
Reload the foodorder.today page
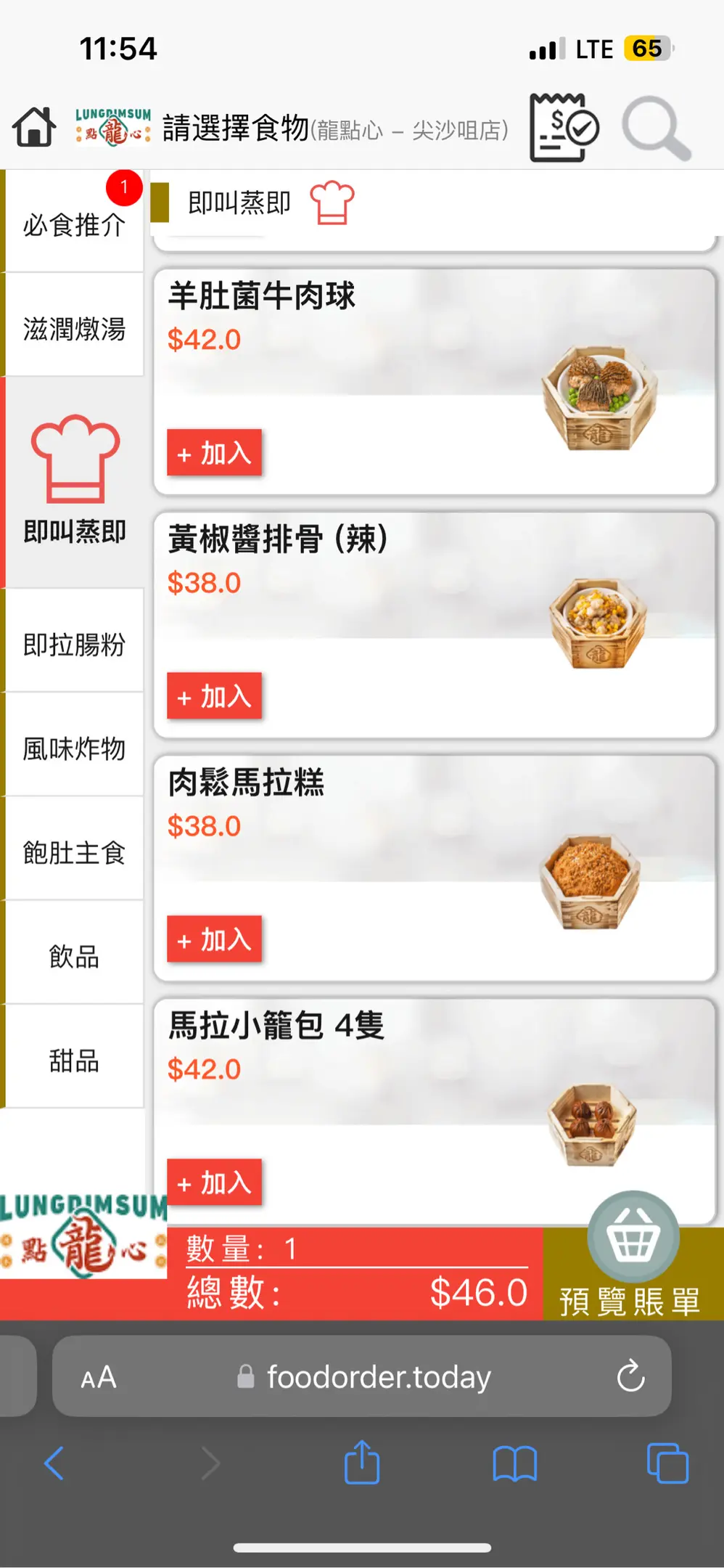coord(630,1376)
